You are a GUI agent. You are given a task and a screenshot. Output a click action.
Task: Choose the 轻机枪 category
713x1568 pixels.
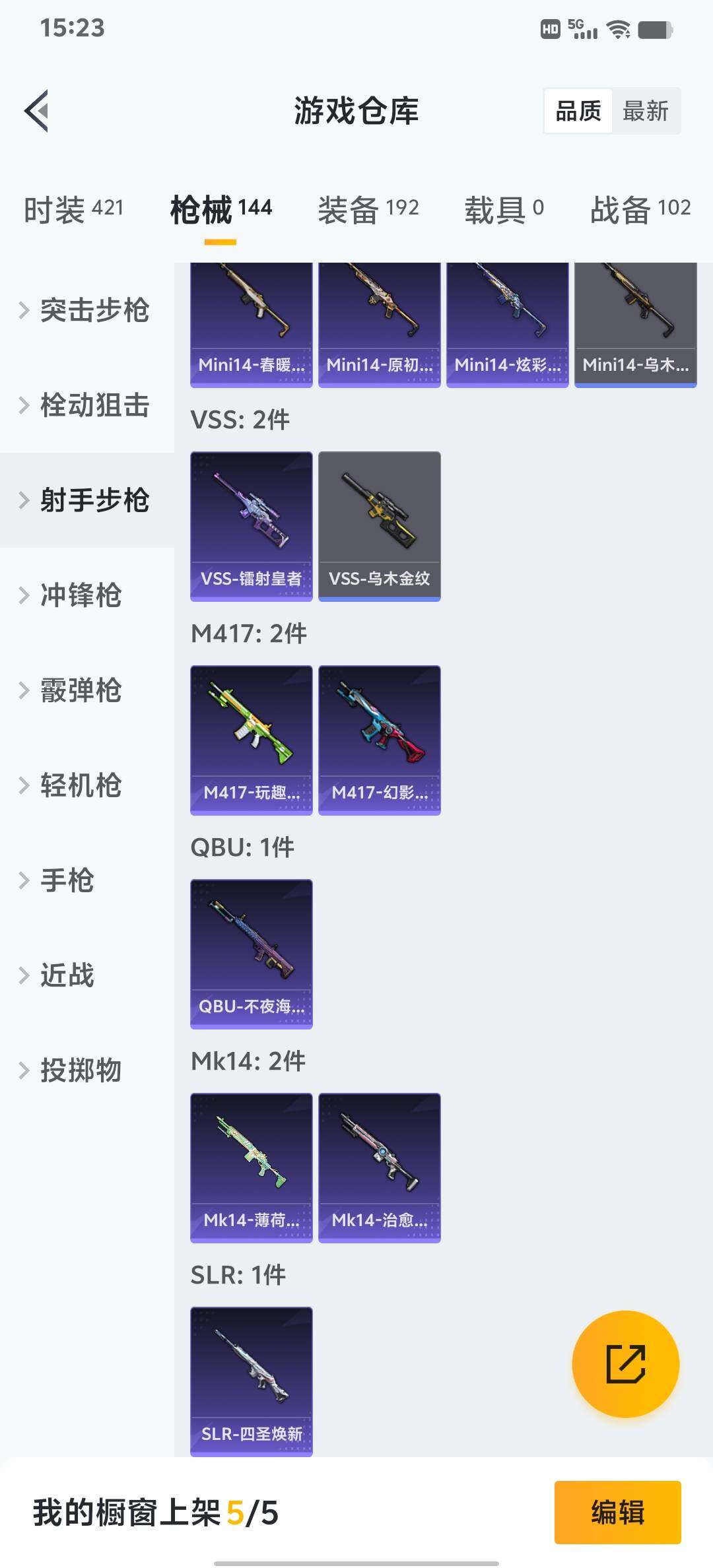(x=81, y=785)
